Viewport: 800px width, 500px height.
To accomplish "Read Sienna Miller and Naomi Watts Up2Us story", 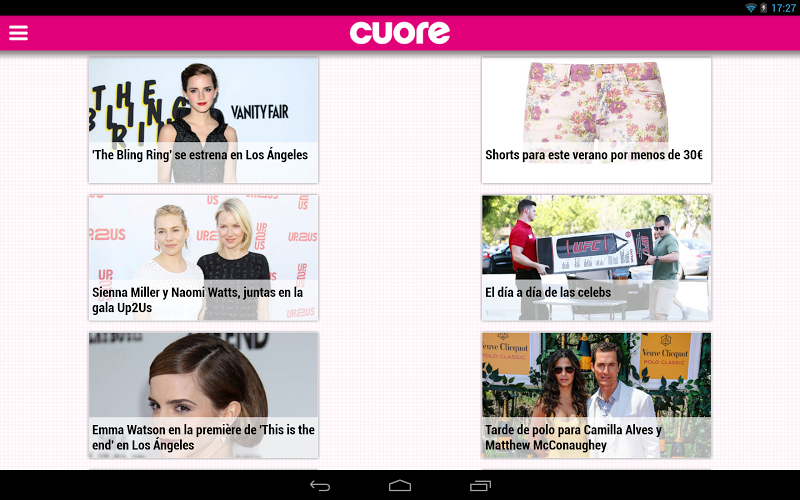I will 203,258.
